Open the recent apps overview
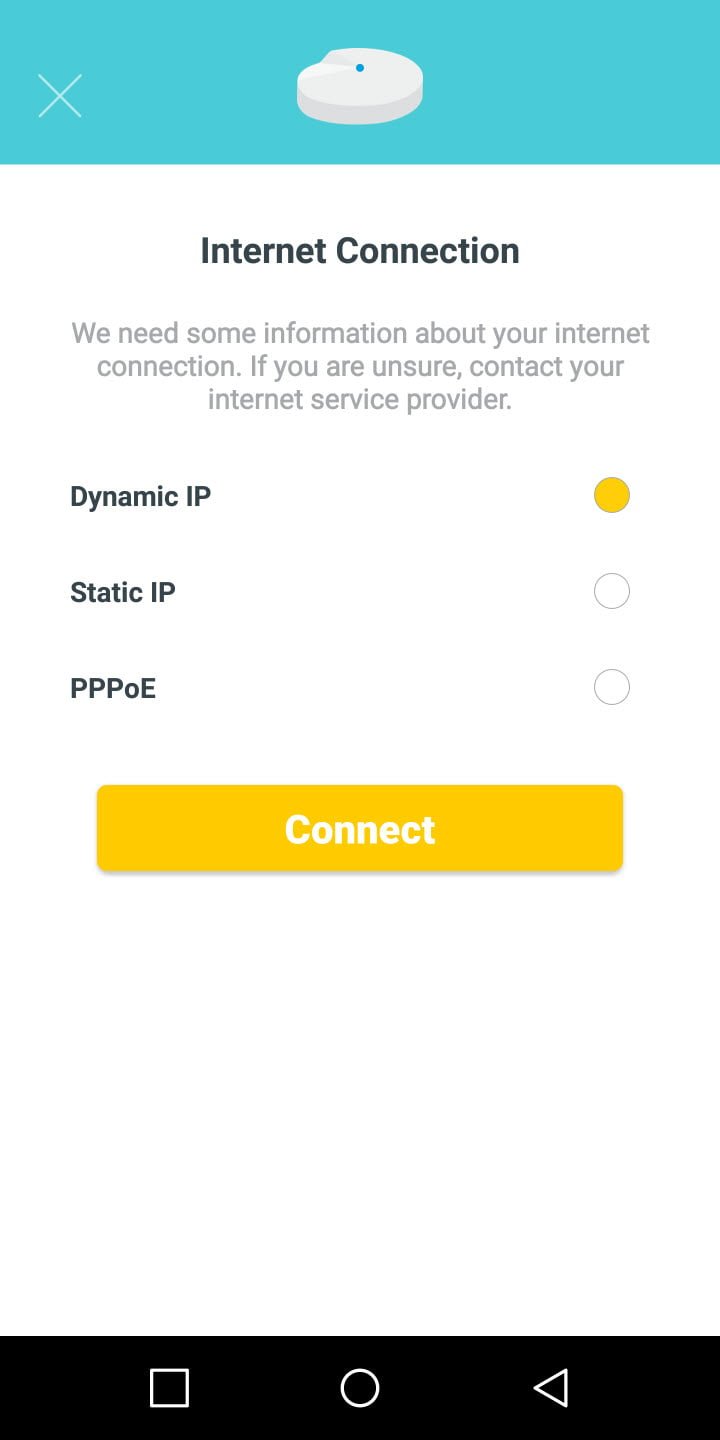Image resolution: width=720 pixels, height=1440 pixels. tap(169, 1388)
